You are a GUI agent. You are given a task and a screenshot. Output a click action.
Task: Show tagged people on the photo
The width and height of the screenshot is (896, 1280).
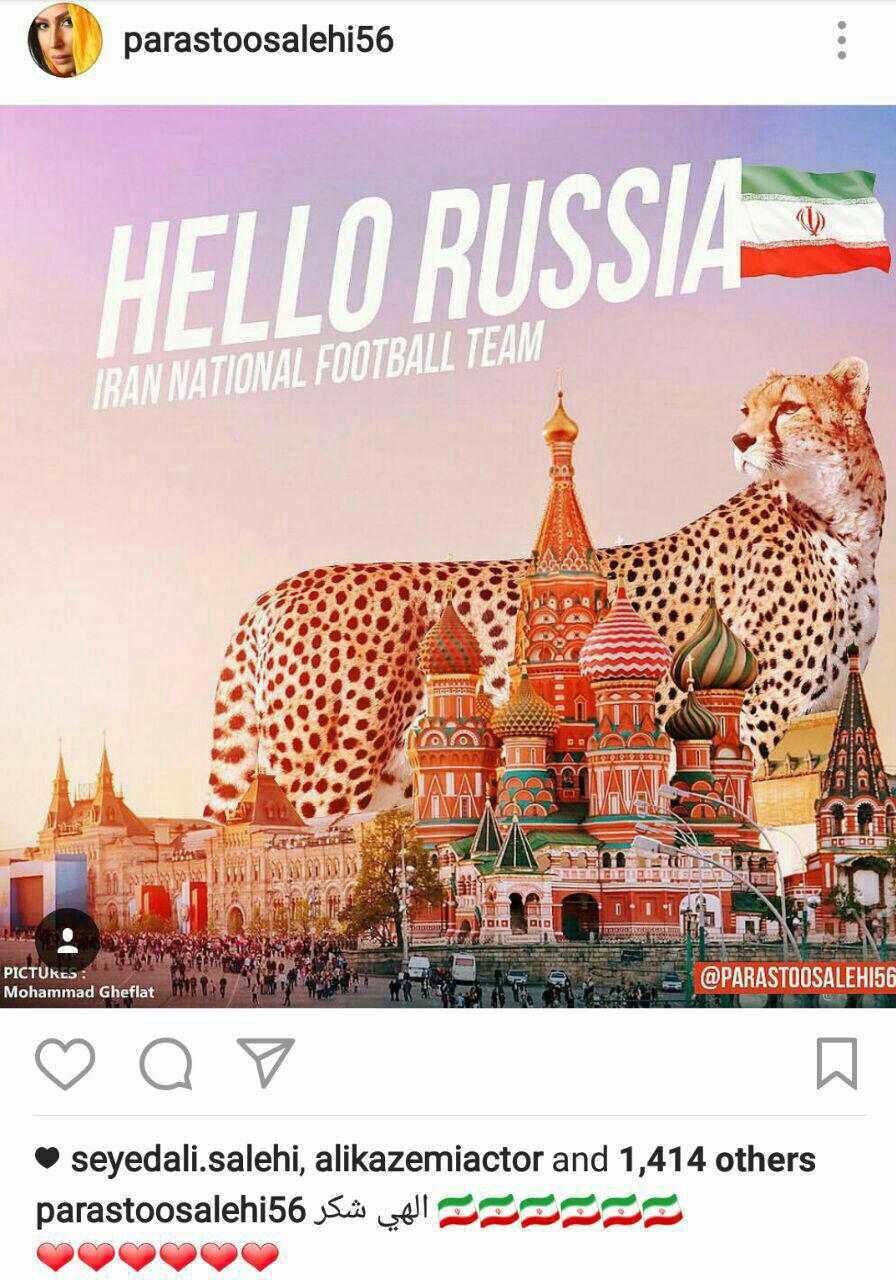pyautogui.click(x=67, y=940)
